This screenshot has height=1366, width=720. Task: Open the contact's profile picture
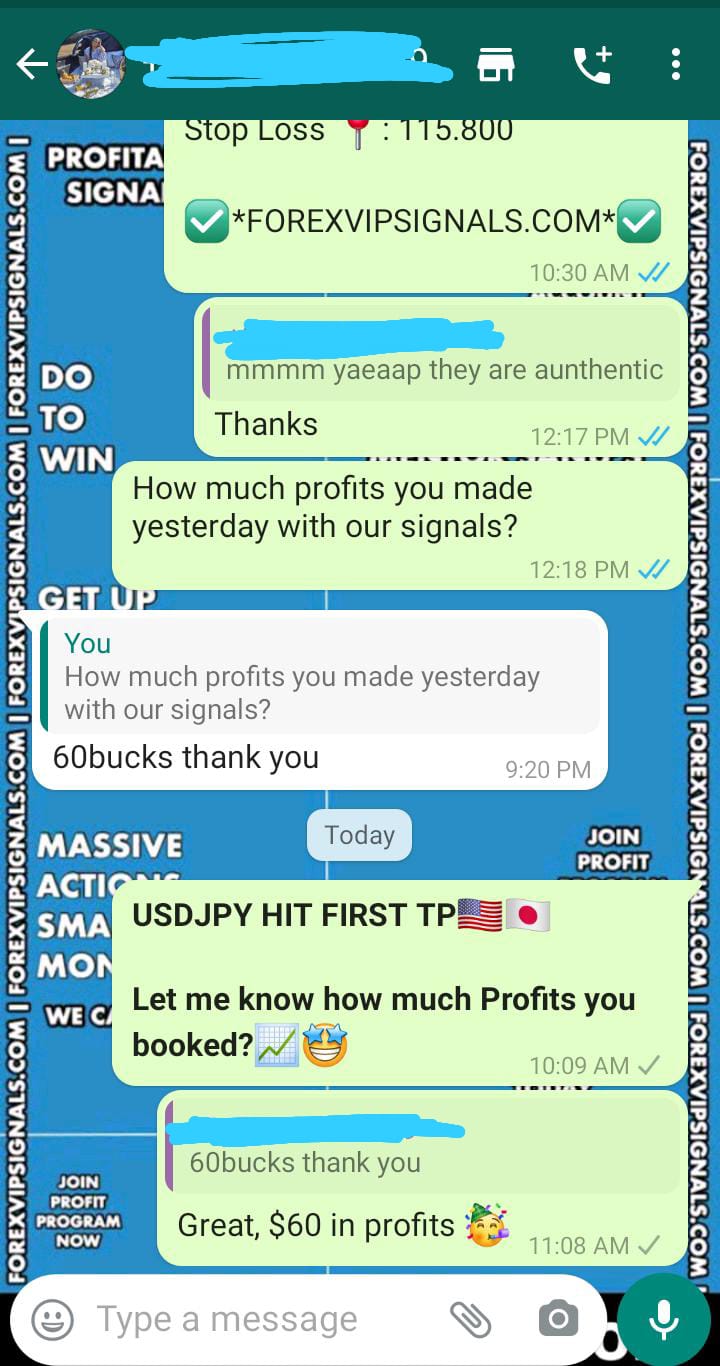(x=91, y=65)
